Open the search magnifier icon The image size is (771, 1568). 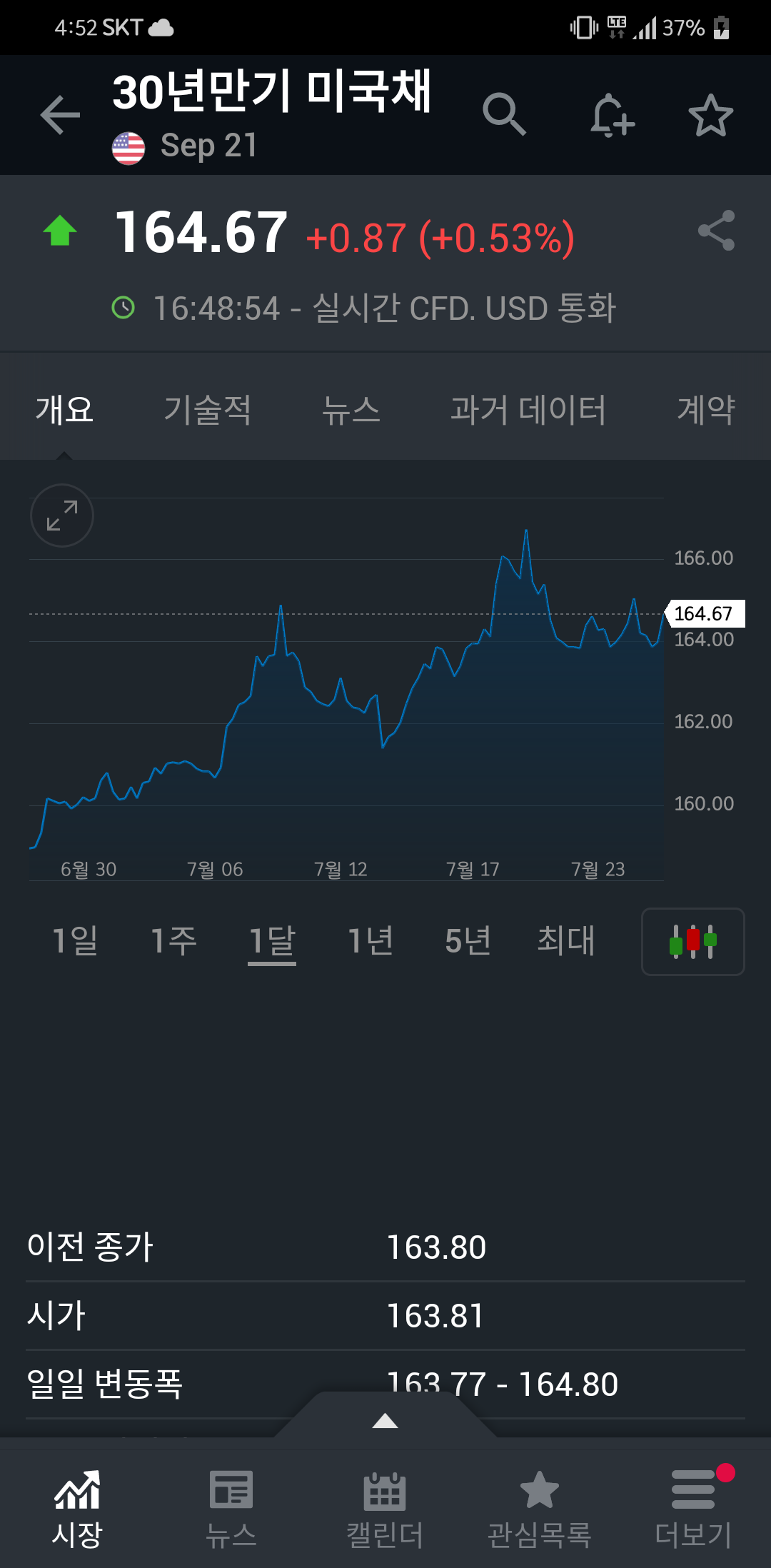(x=504, y=114)
